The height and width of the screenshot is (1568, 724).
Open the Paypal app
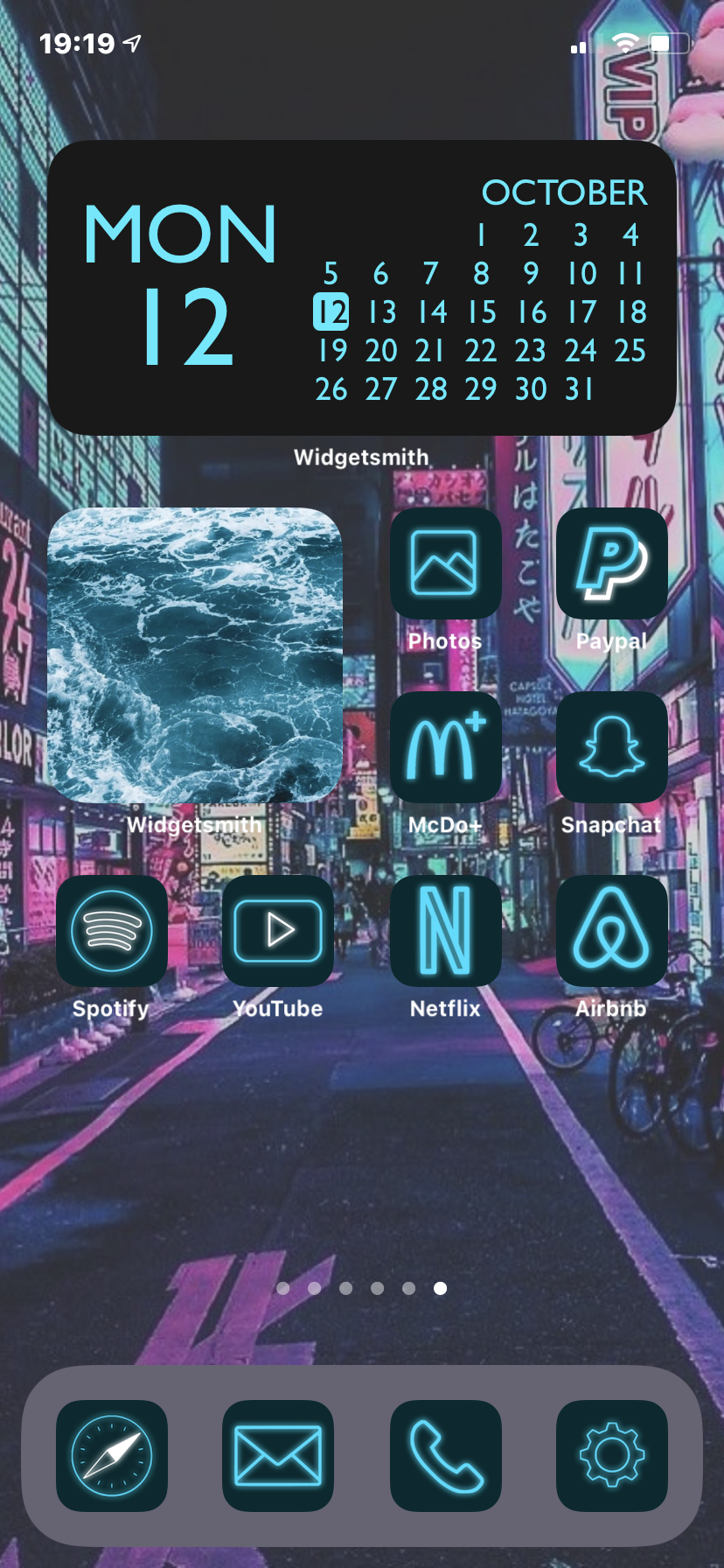(x=611, y=563)
